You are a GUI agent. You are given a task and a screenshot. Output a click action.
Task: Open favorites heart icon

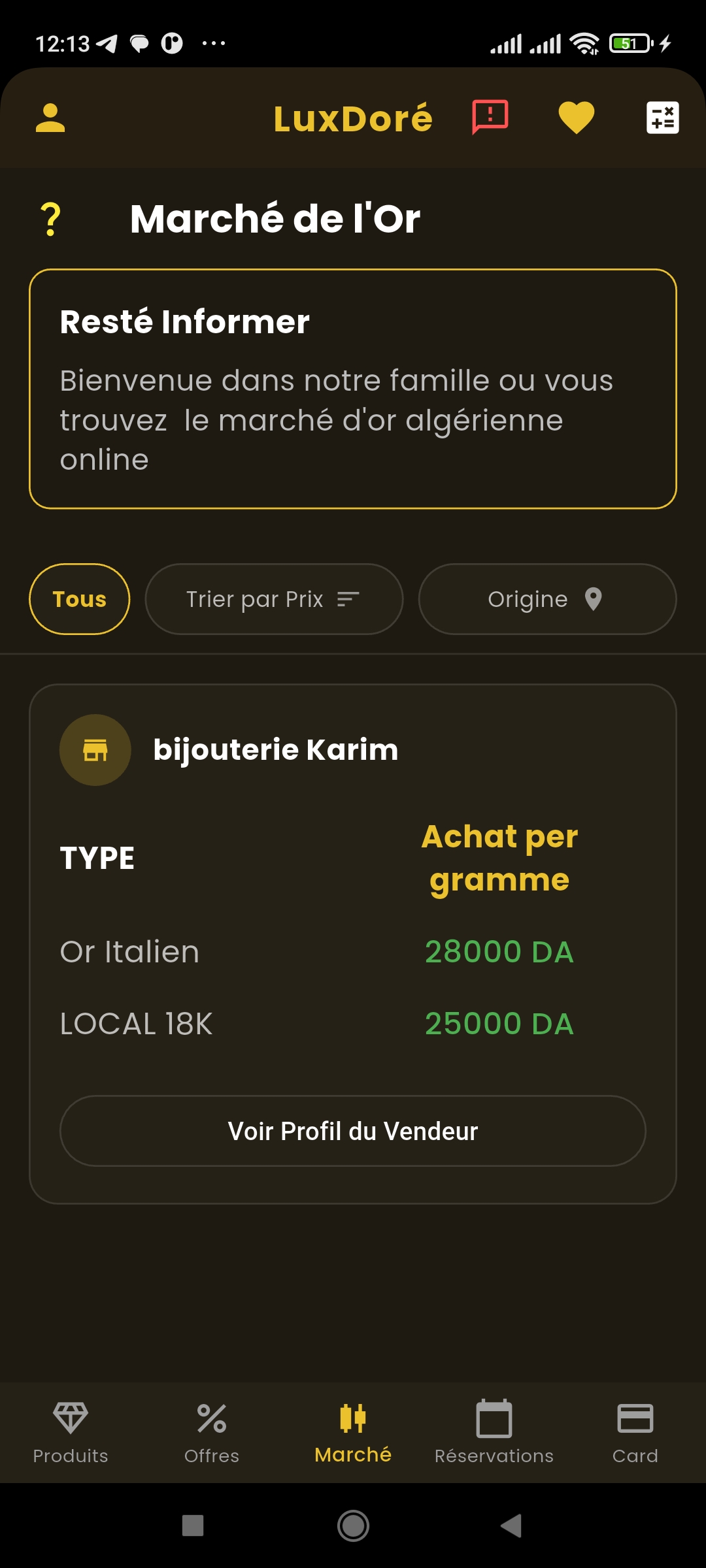[x=576, y=118]
